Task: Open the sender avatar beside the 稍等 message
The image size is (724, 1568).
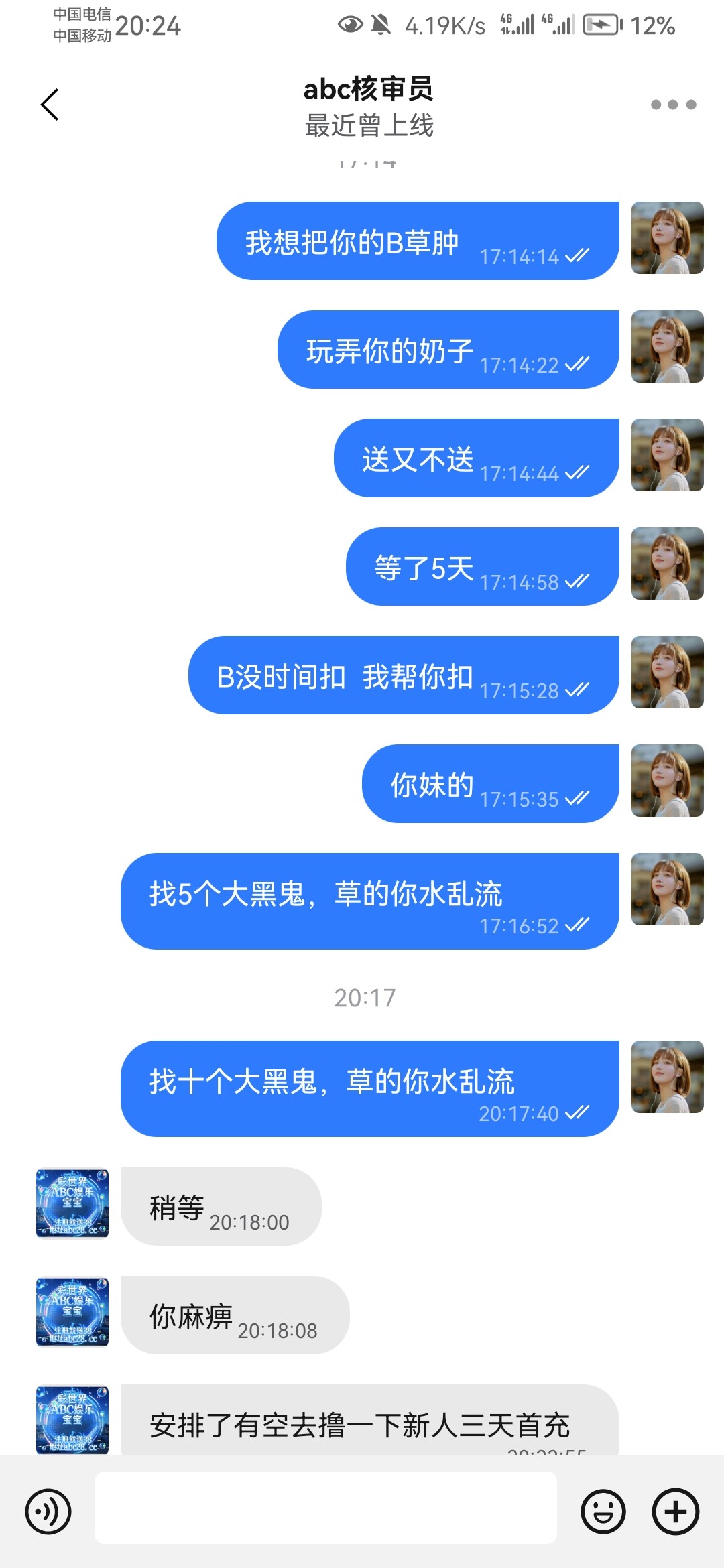Action: click(72, 1203)
